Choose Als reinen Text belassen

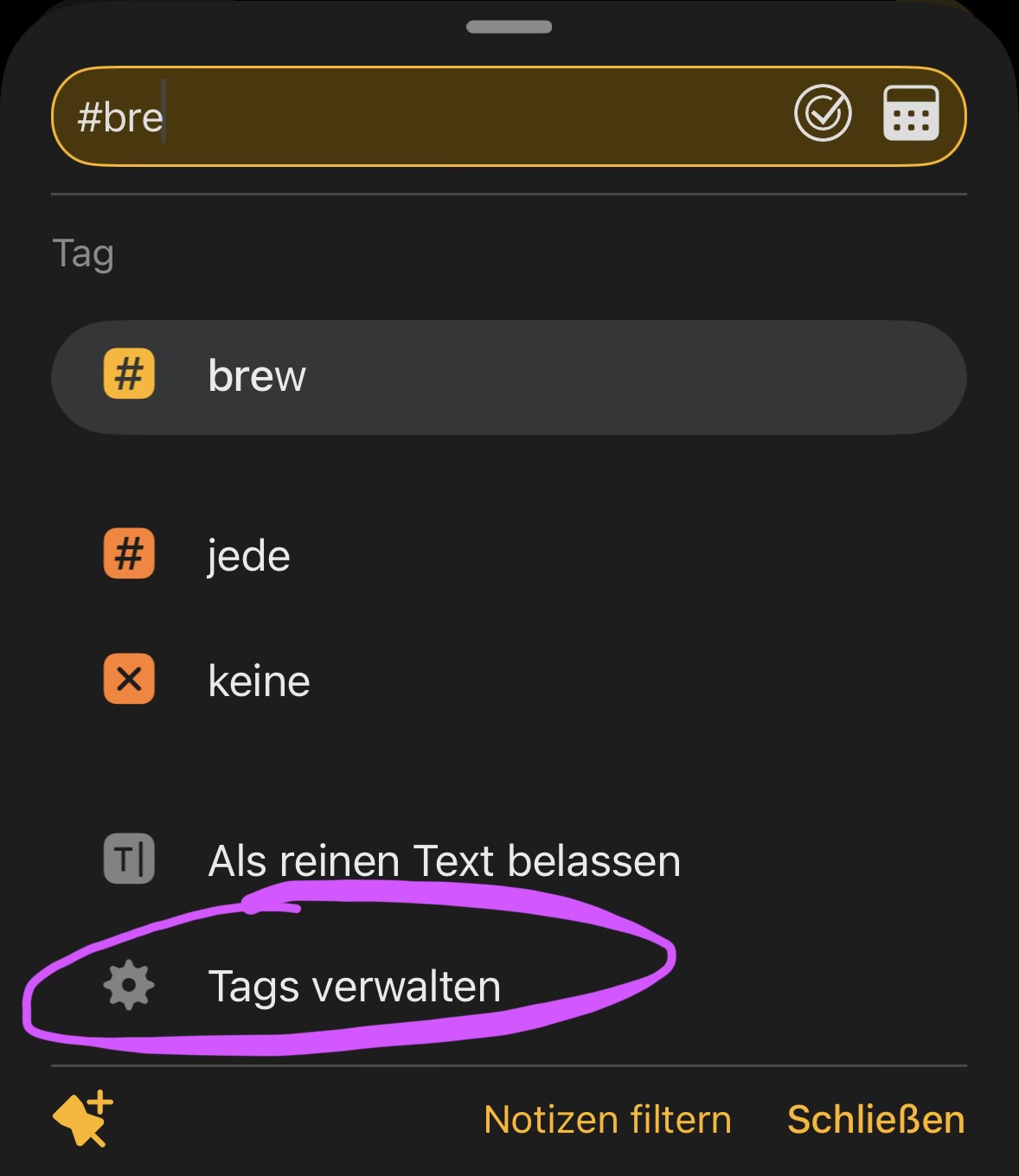pyautogui.click(x=443, y=860)
